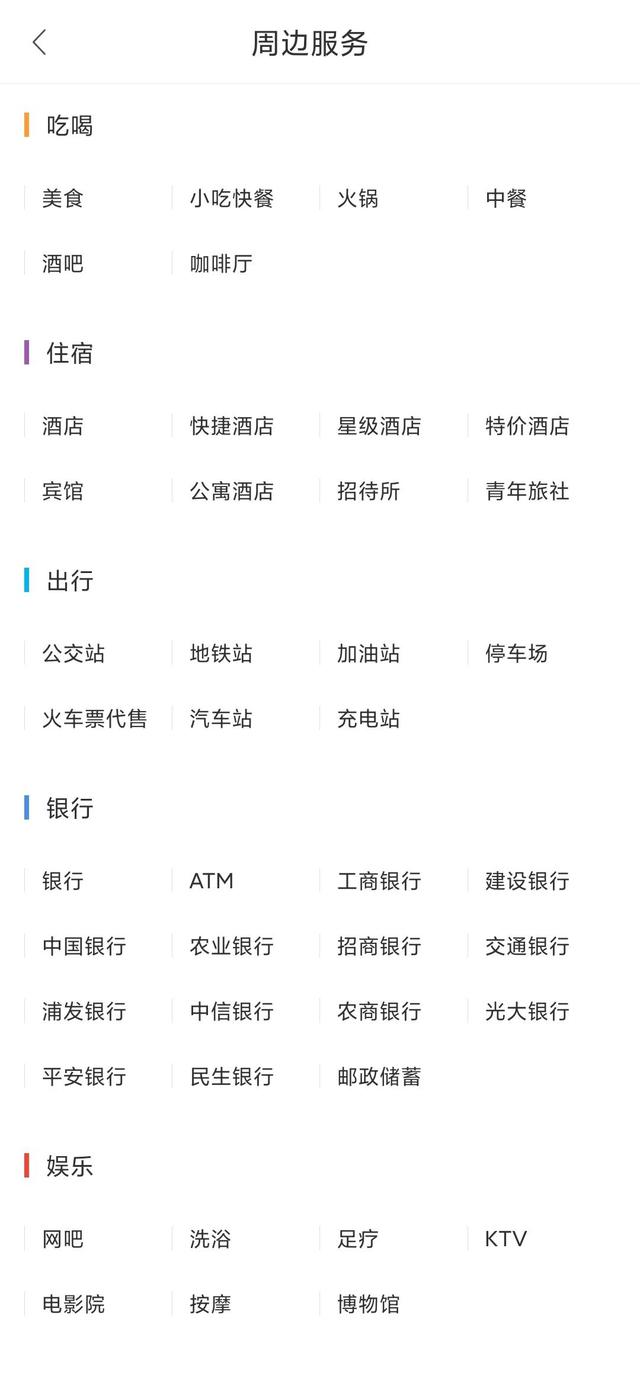Tap 加油站 option
Image resolution: width=640 pixels, height=1376 pixels.
tap(369, 654)
